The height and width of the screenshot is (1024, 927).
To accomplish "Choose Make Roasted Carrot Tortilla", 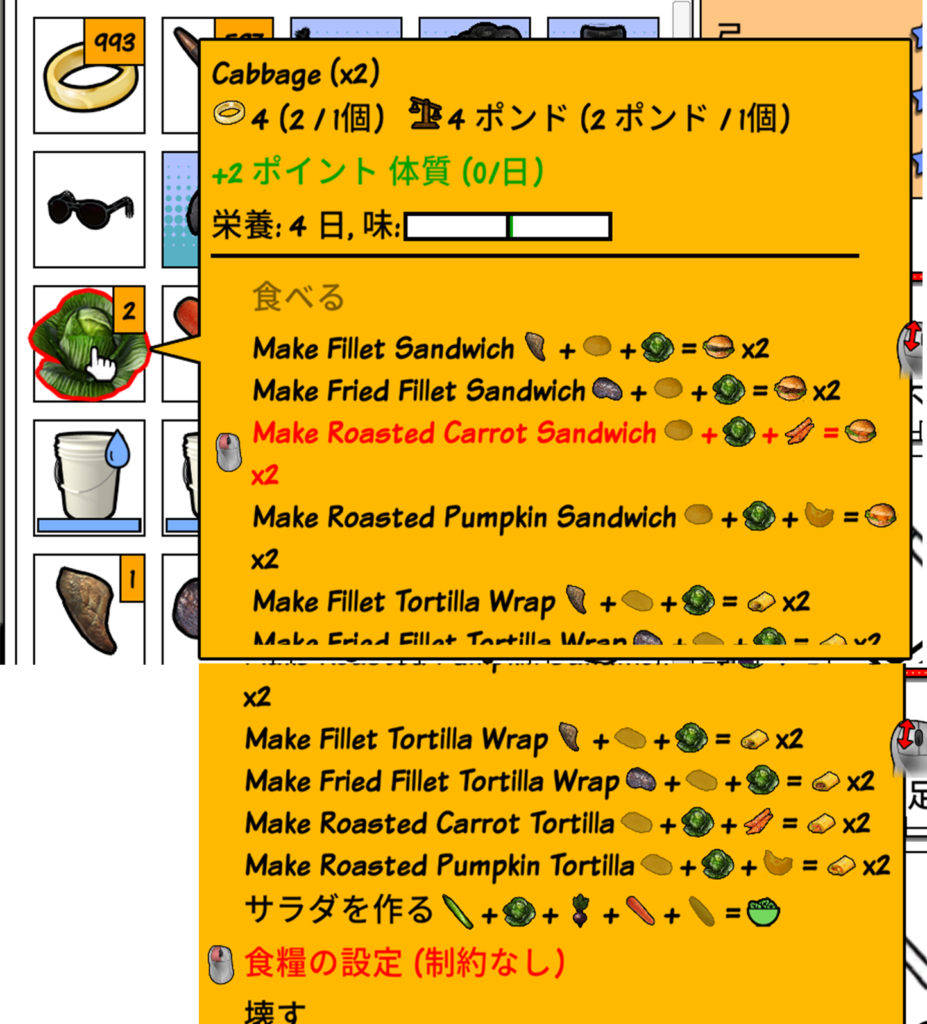I will (429, 823).
